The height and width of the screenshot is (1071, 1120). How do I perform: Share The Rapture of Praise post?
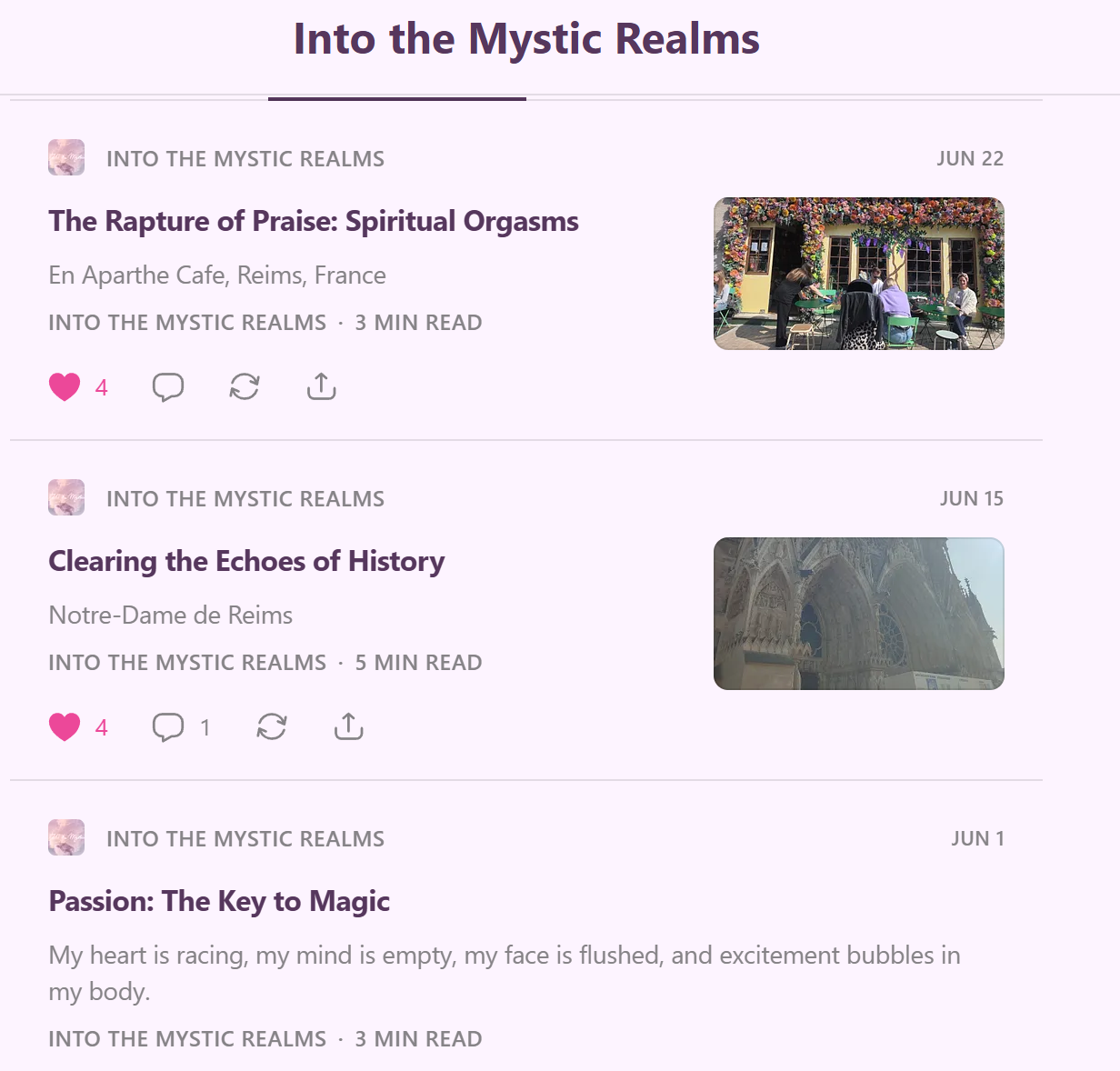322,387
